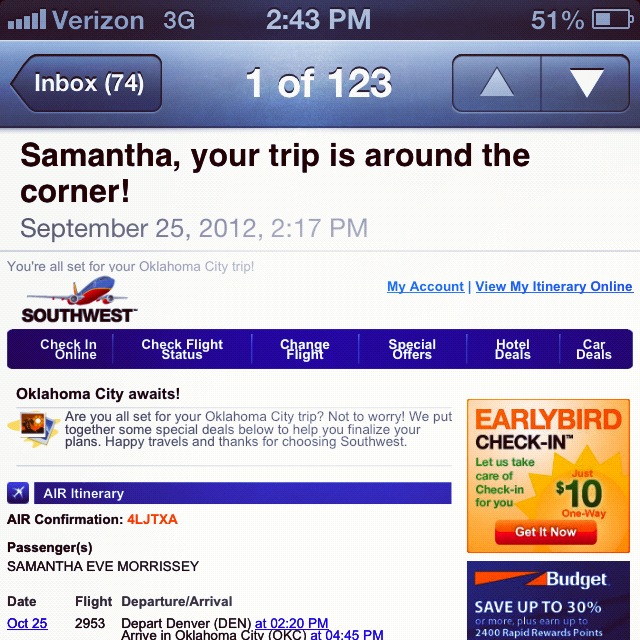Choose Change Flight option
The width and height of the screenshot is (640, 640).
(304, 349)
